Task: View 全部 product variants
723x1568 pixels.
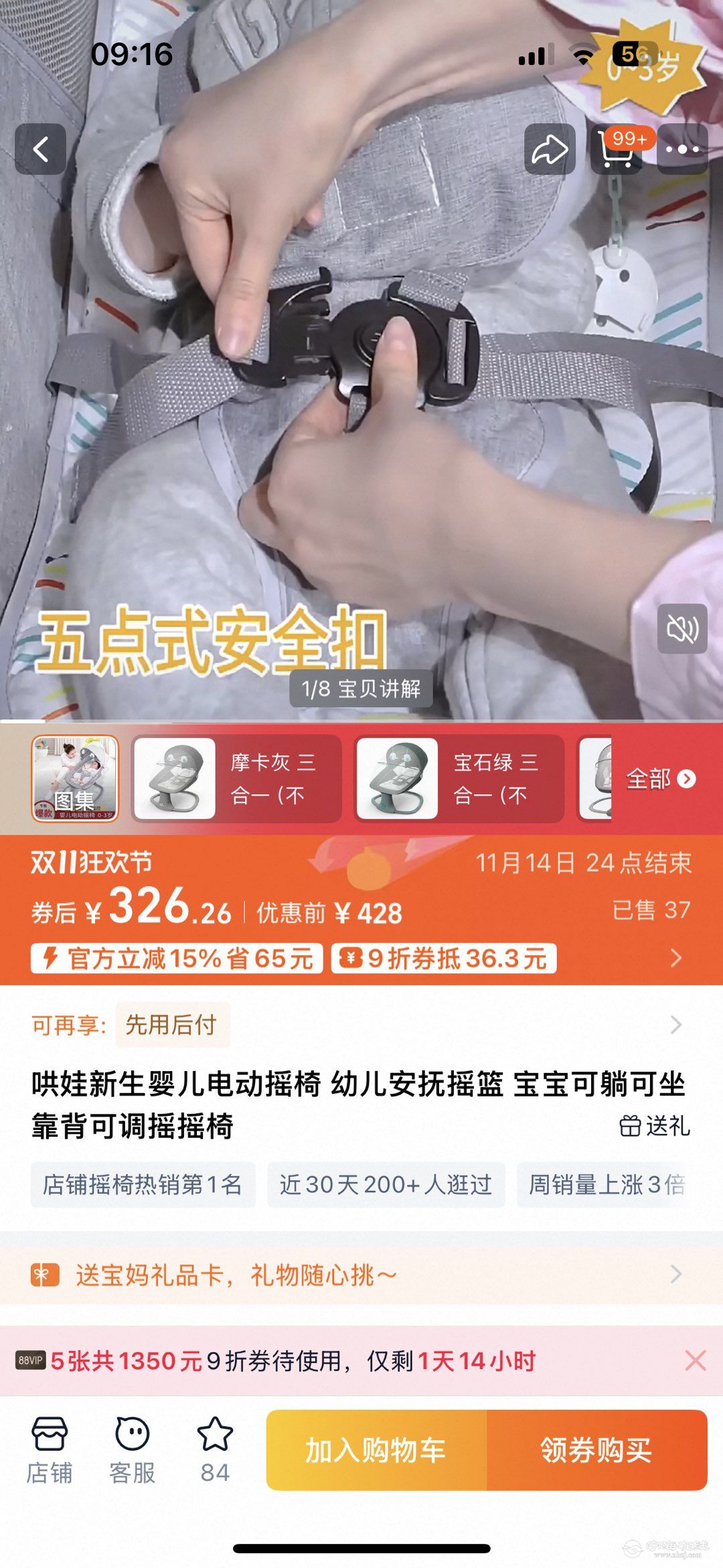Action: coord(661,778)
